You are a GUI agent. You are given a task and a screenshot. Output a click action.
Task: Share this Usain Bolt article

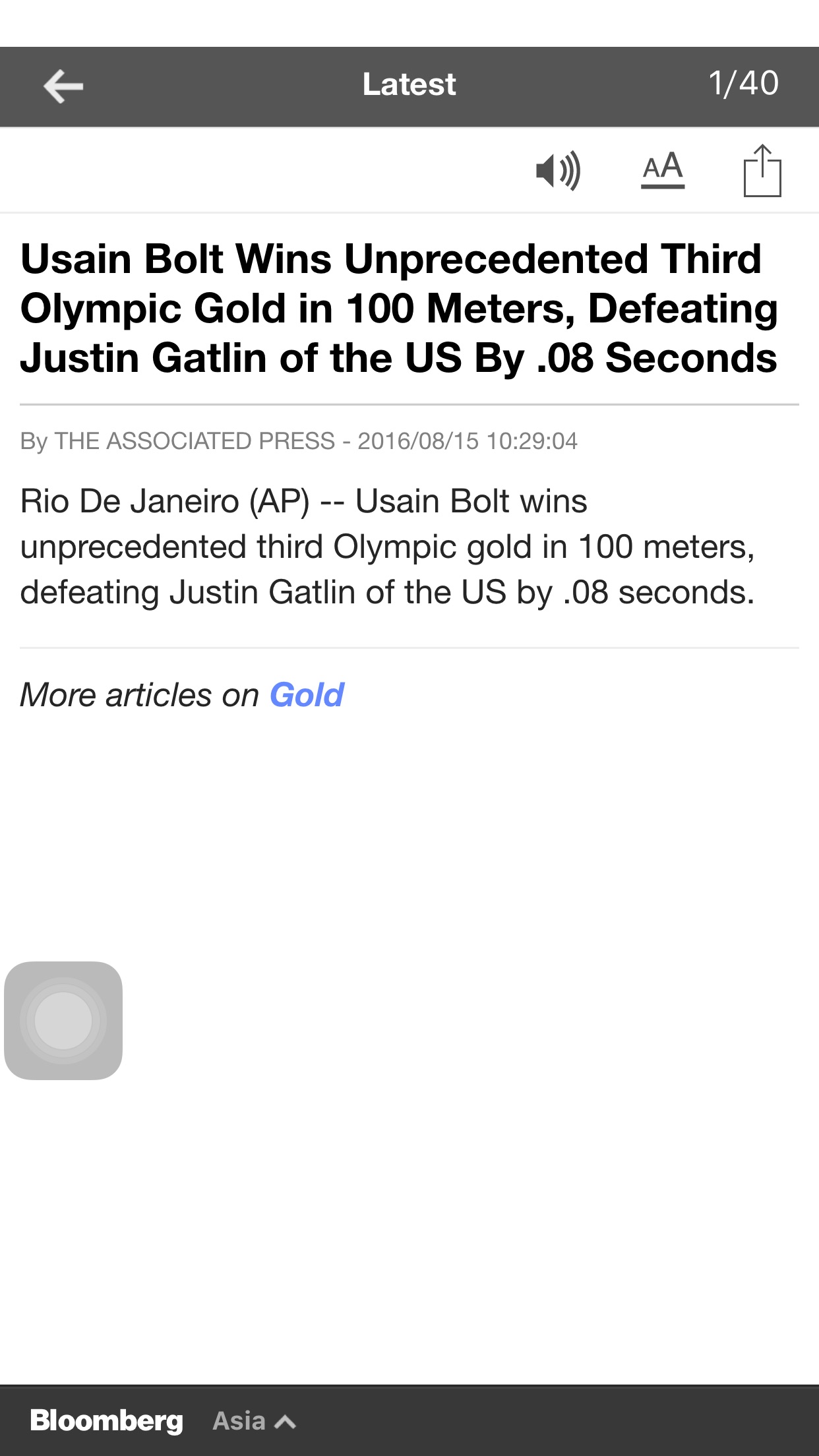point(762,171)
